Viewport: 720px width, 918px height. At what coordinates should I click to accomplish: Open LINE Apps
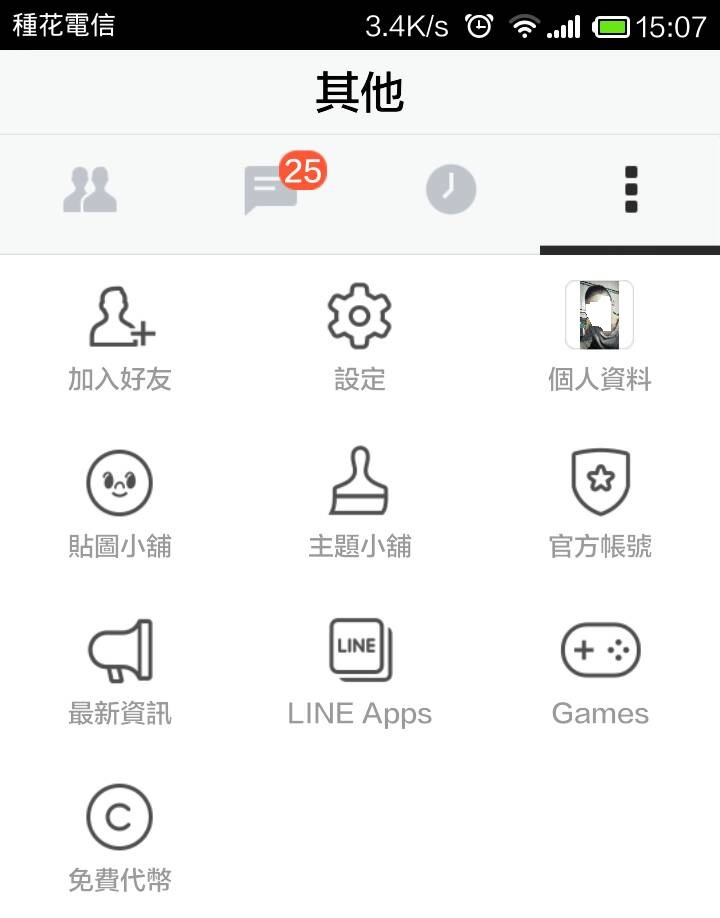pyautogui.click(x=360, y=670)
